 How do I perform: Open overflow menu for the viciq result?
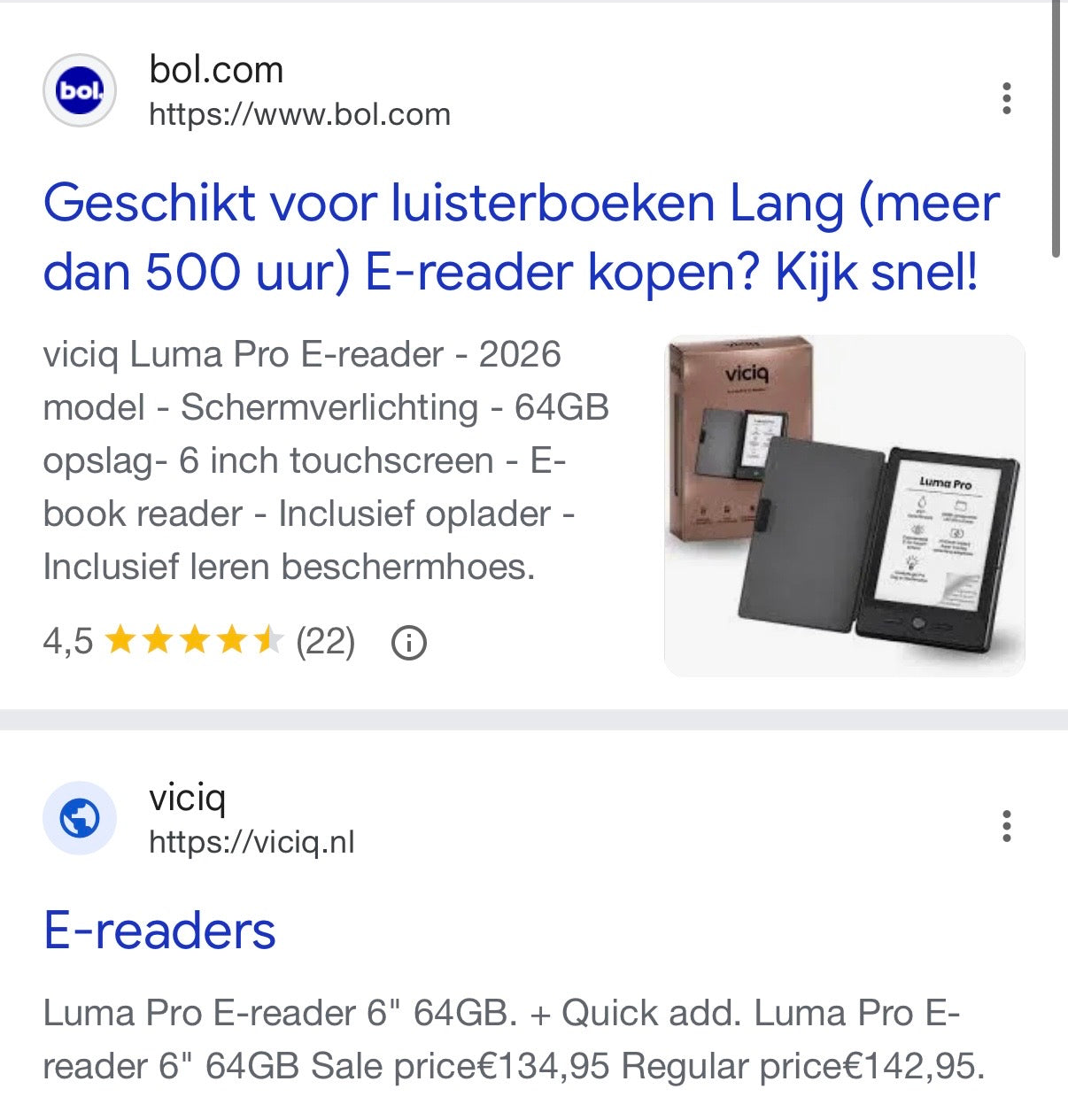[1006, 826]
